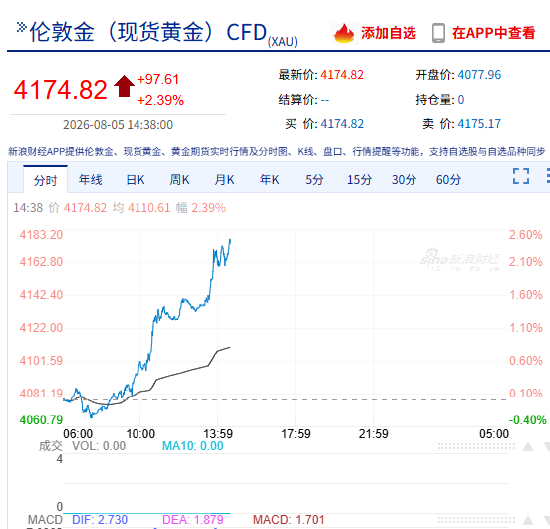
Task: Open the 年K yearly chart
Action: click(x=269, y=180)
